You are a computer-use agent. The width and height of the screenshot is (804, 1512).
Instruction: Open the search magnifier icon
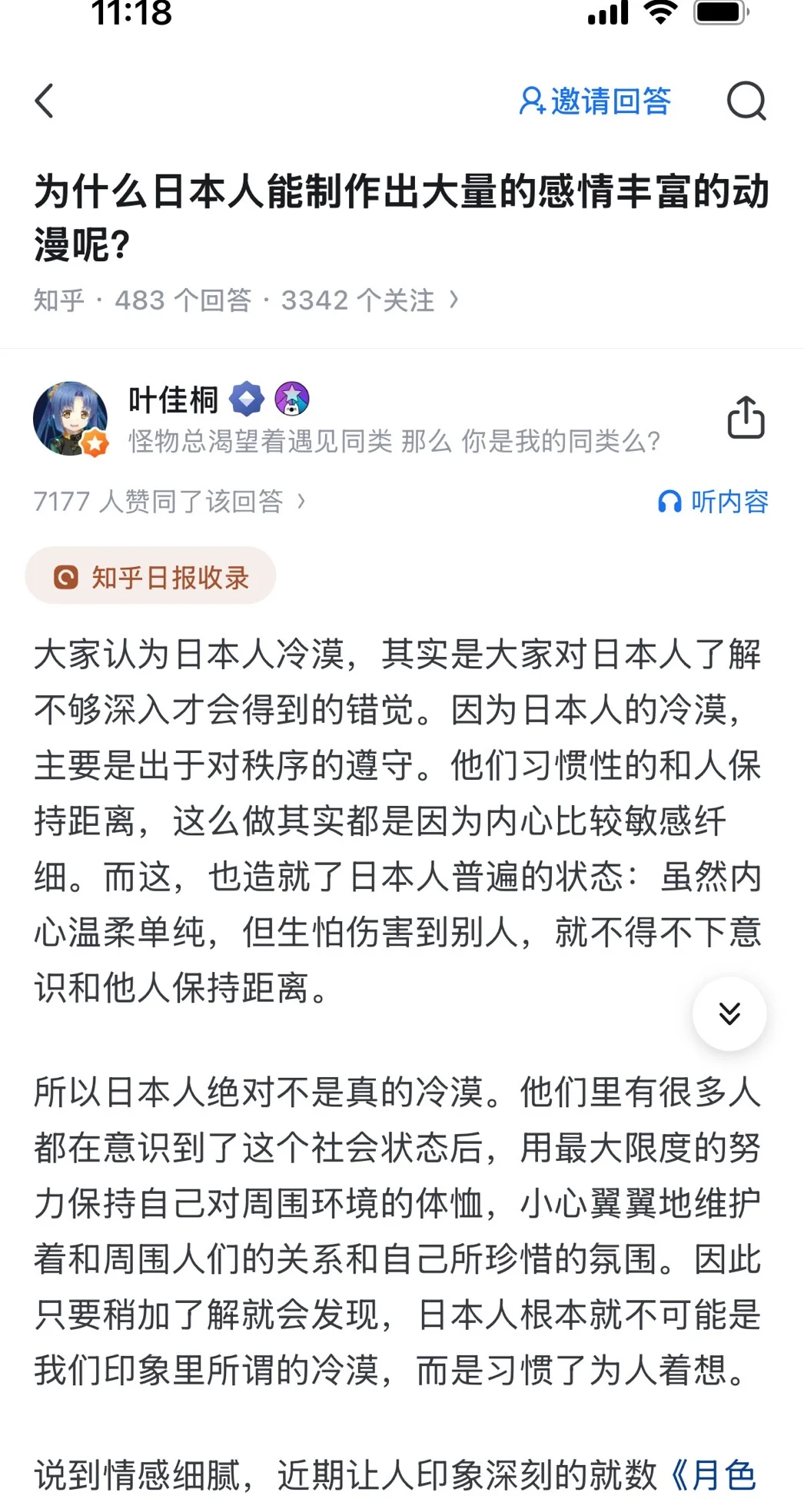point(746,101)
